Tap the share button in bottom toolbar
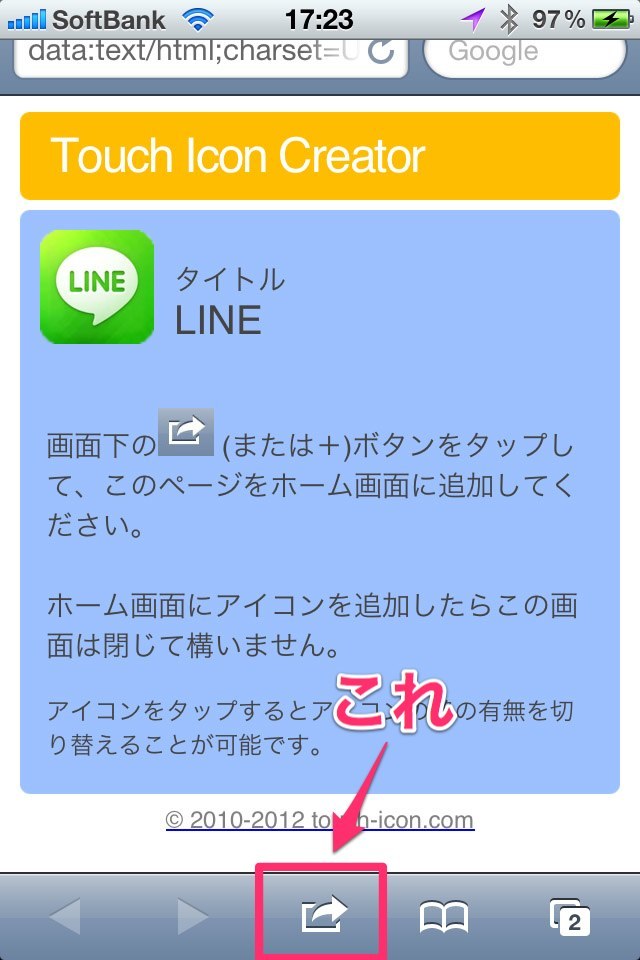The width and height of the screenshot is (640, 960). tap(323, 914)
